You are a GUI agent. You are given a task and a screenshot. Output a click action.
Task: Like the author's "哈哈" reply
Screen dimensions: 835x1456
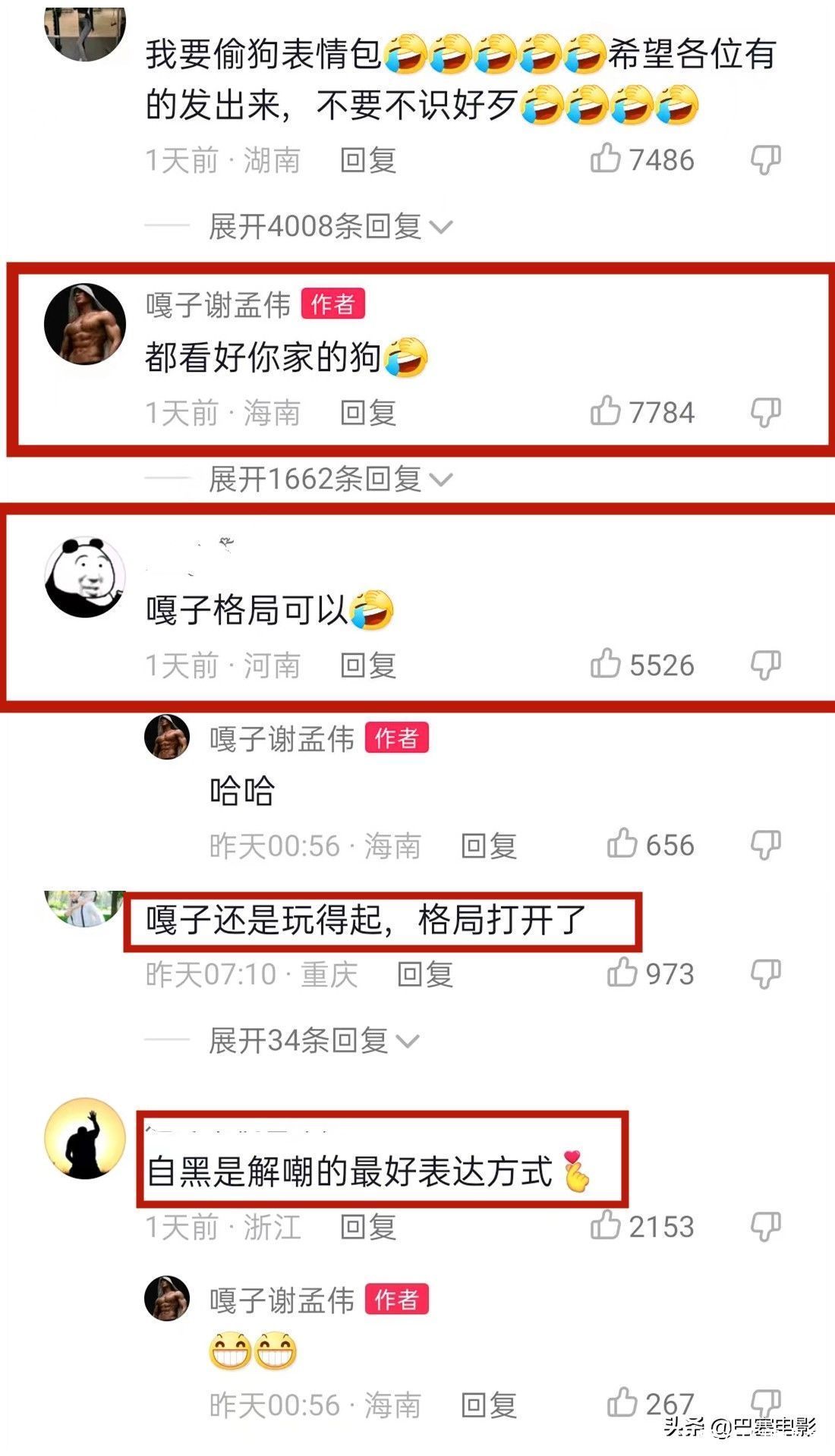point(622,844)
